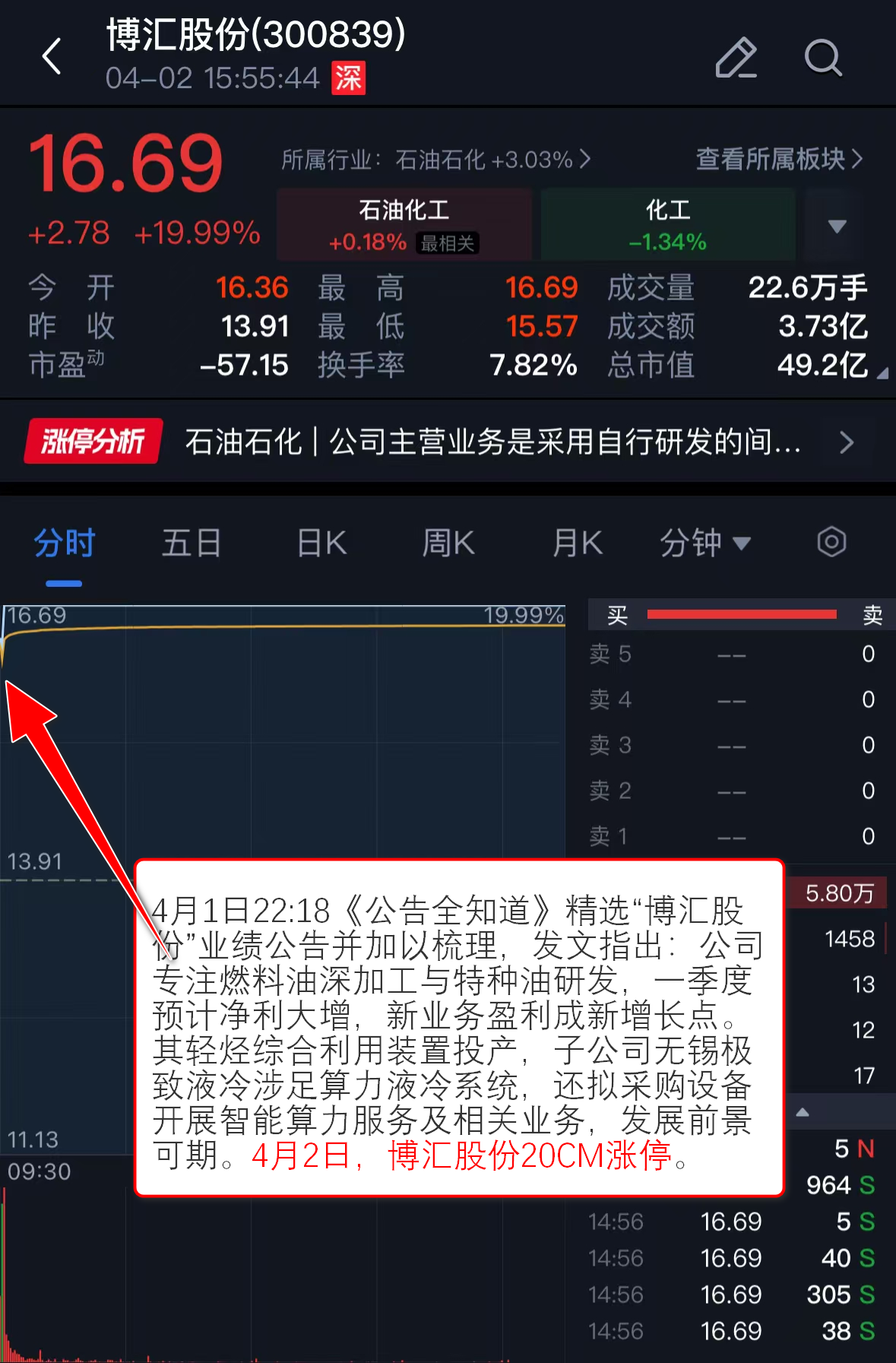Switch to the 分时 chart tab
The image size is (896, 1363).
(x=64, y=544)
